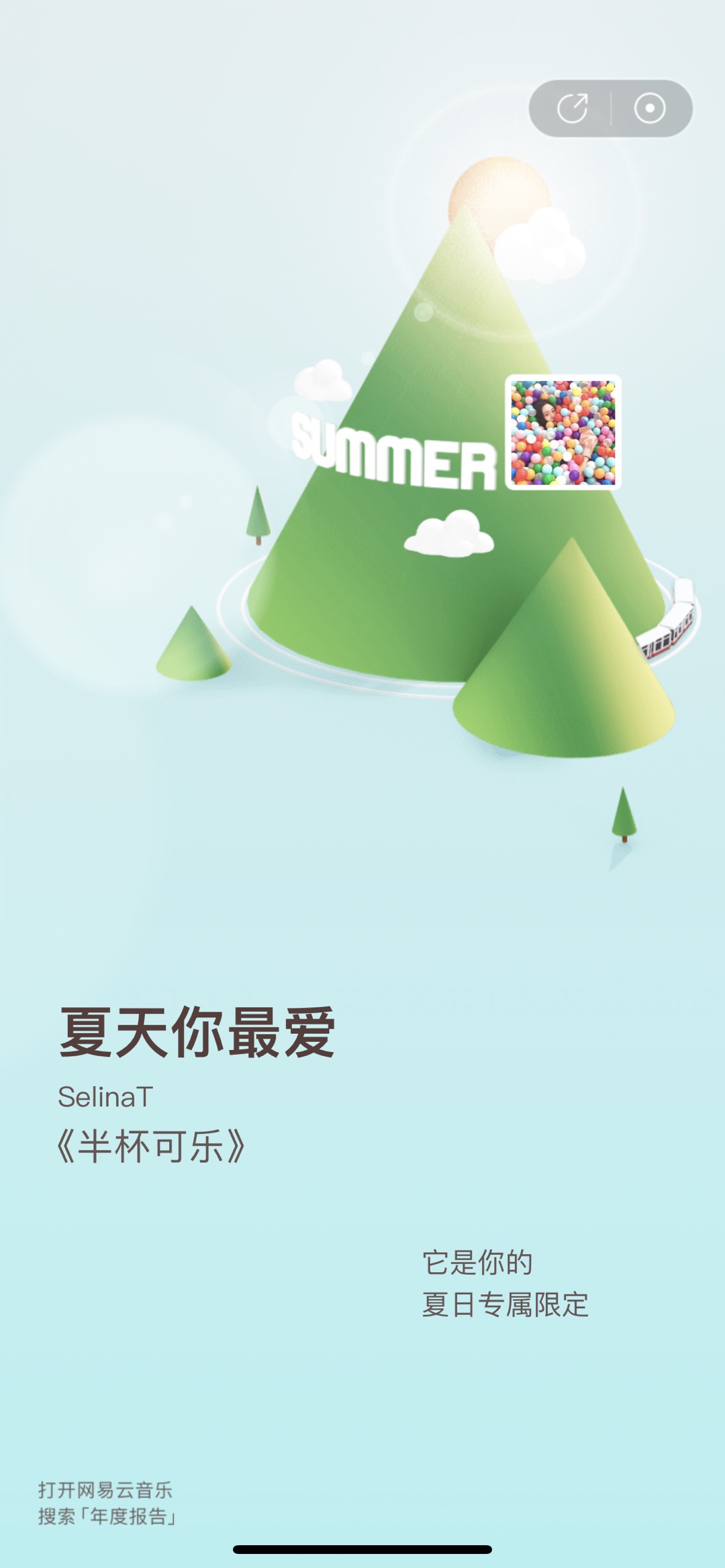Screen dimensions: 725x1568
Task: Tap the share icon in the top capsule
Action: click(573, 109)
